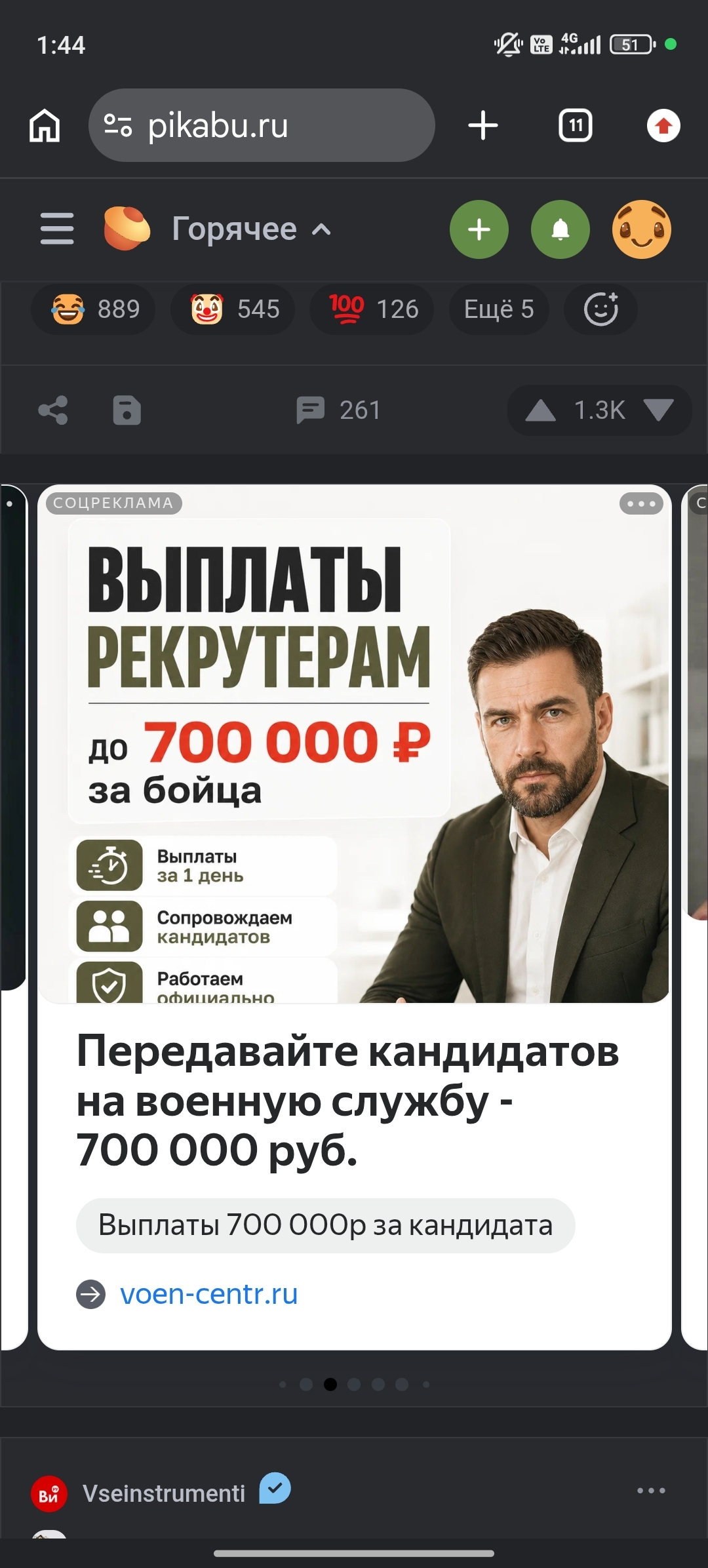Upvote the post

coord(541,411)
